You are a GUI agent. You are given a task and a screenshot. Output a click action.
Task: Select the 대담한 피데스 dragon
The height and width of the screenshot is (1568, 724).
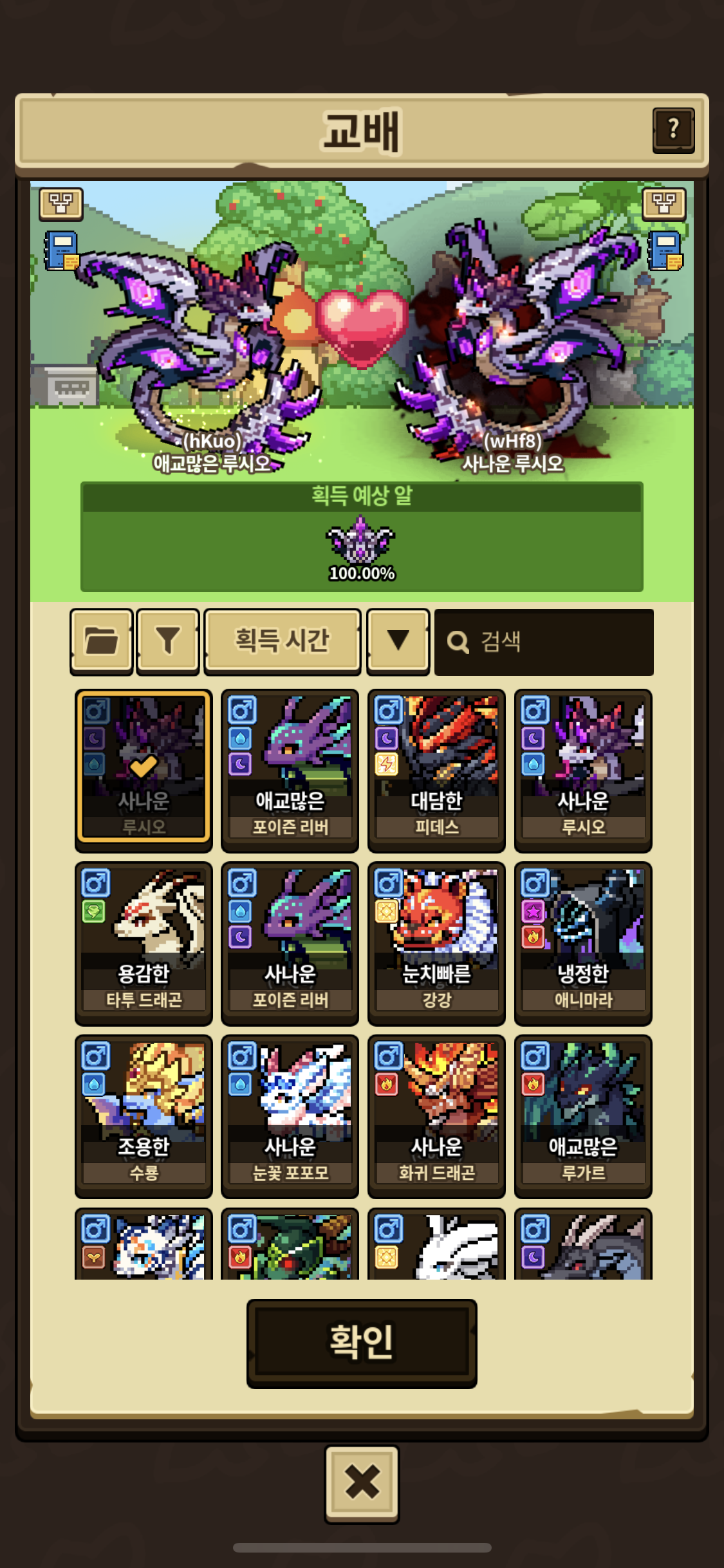coord(436,770)
